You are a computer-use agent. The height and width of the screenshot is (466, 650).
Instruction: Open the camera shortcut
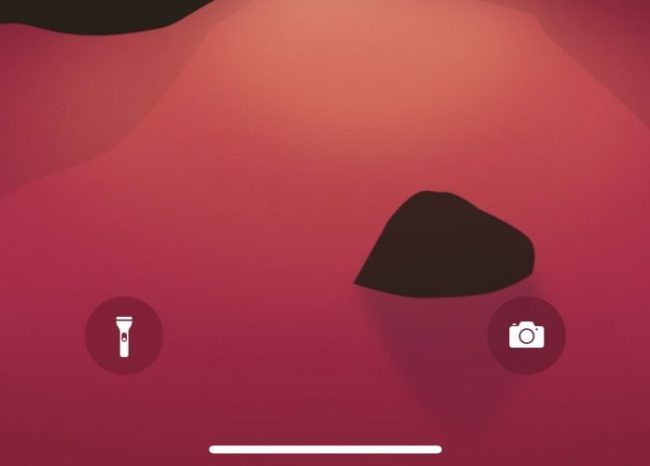pos(526,335)
